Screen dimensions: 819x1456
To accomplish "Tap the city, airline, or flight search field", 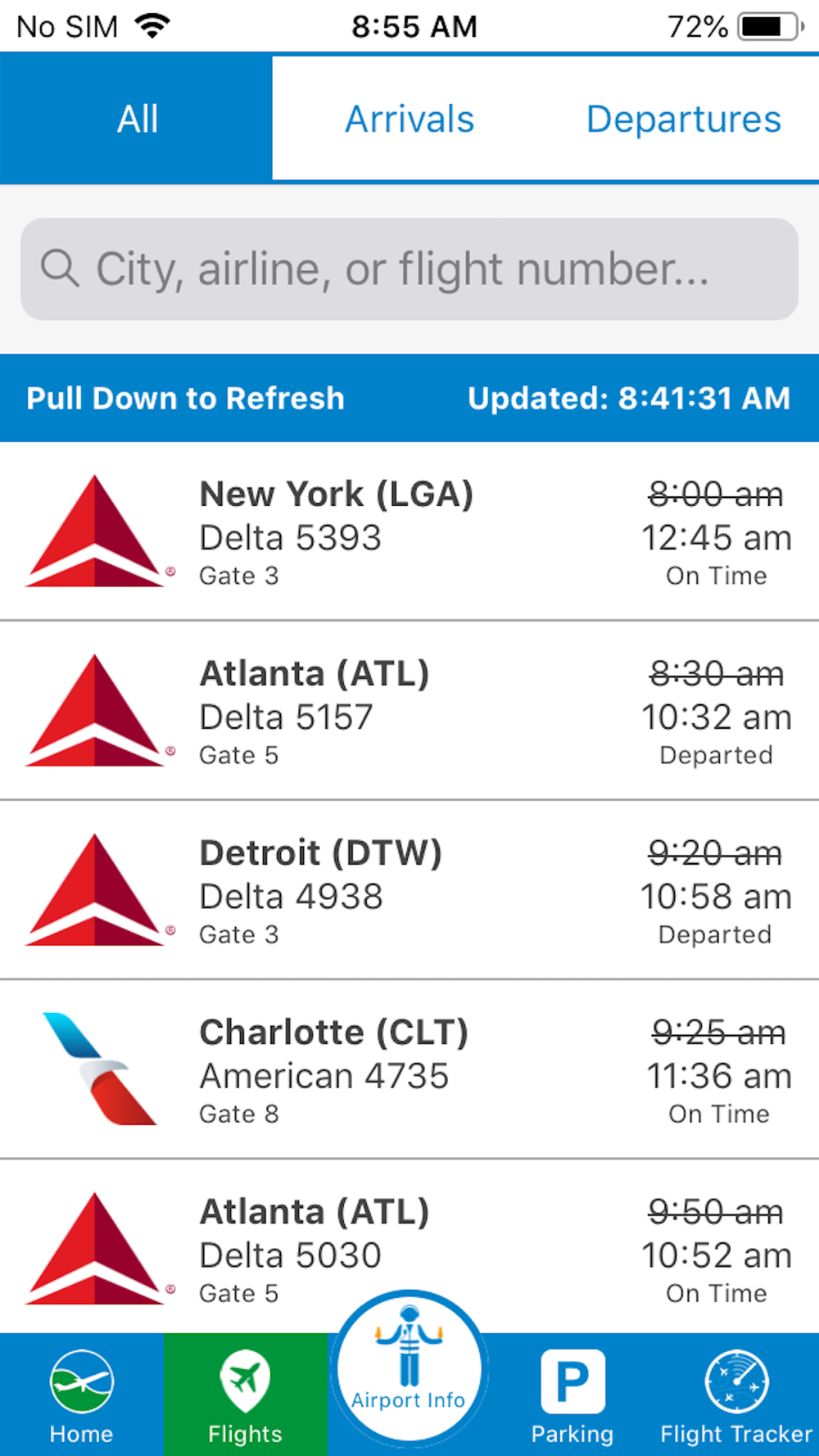I will click(x=409, y=269).
